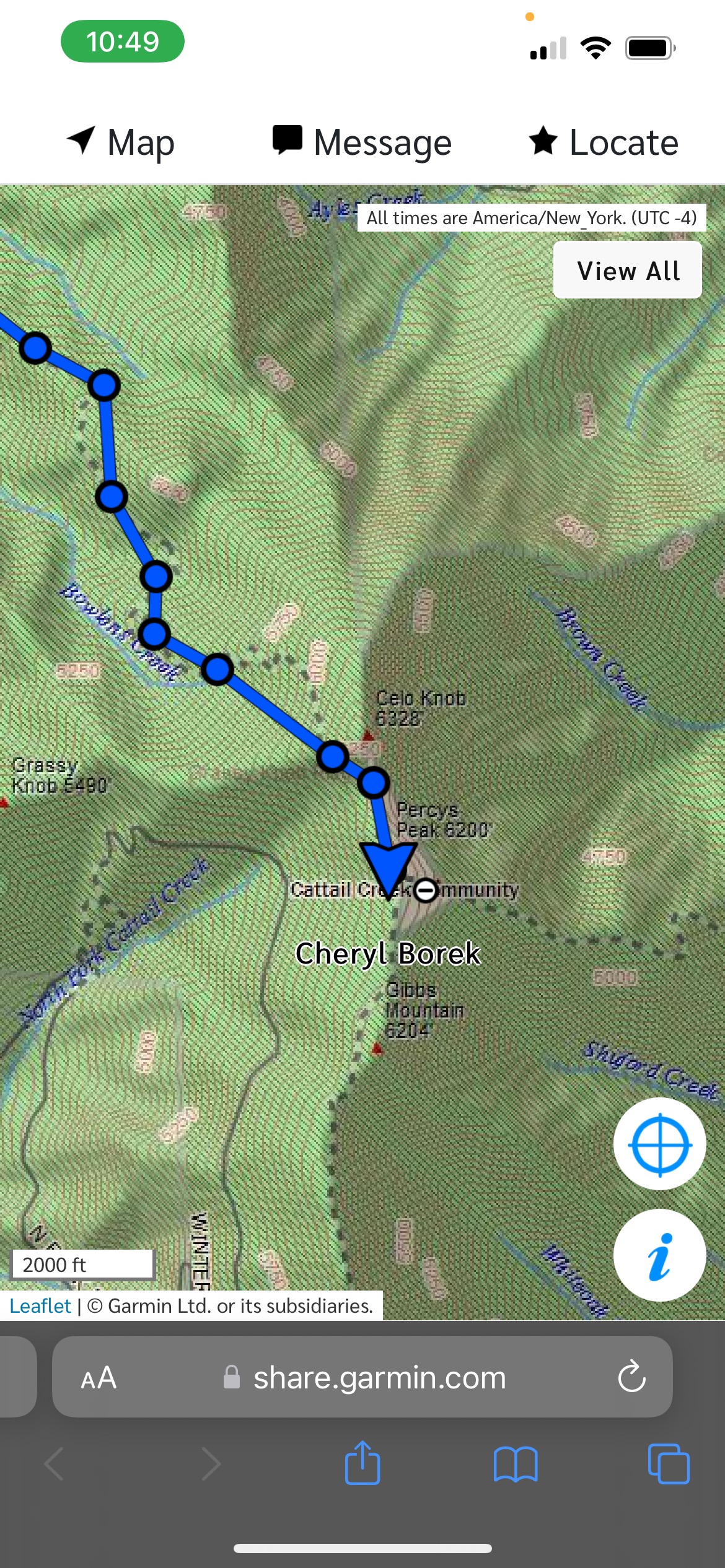Open the Message tab
725x1568 pixels.
pyautogui.click(x=362, y=142)
